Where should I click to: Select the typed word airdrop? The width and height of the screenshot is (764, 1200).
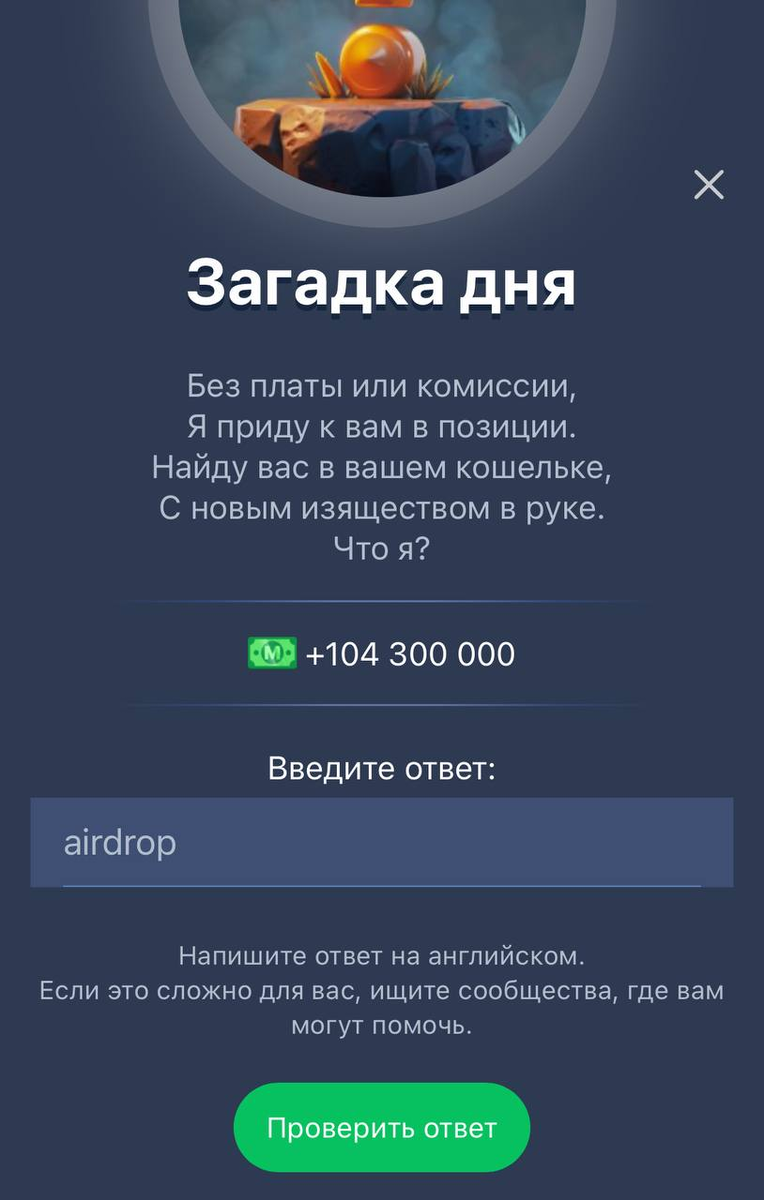[120, 842]
